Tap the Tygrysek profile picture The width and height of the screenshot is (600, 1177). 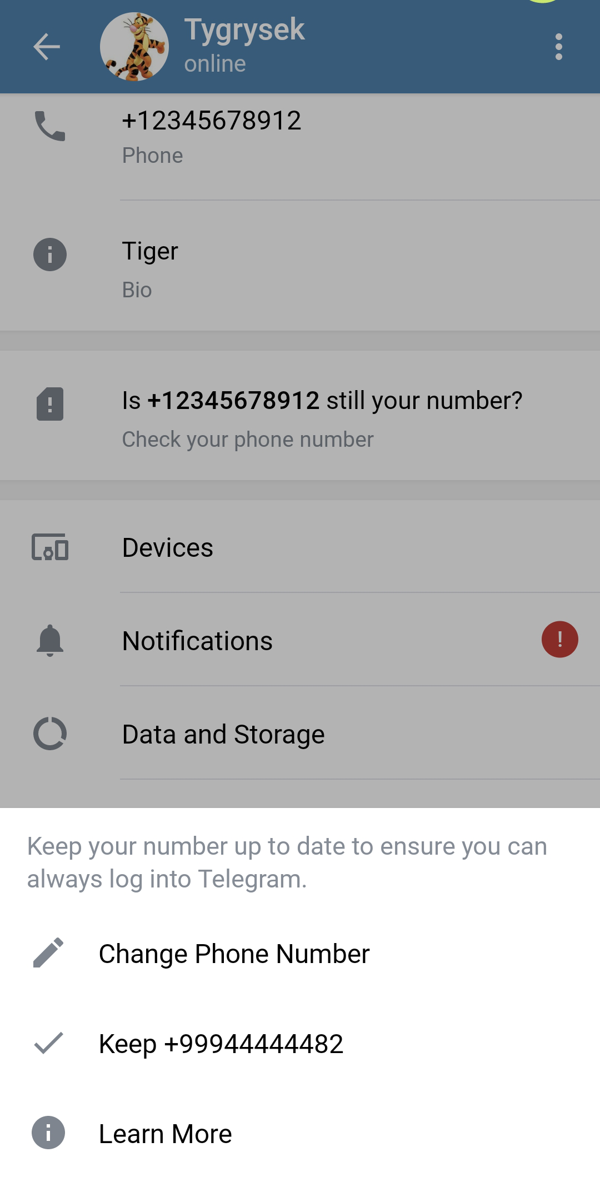point(134,47)
